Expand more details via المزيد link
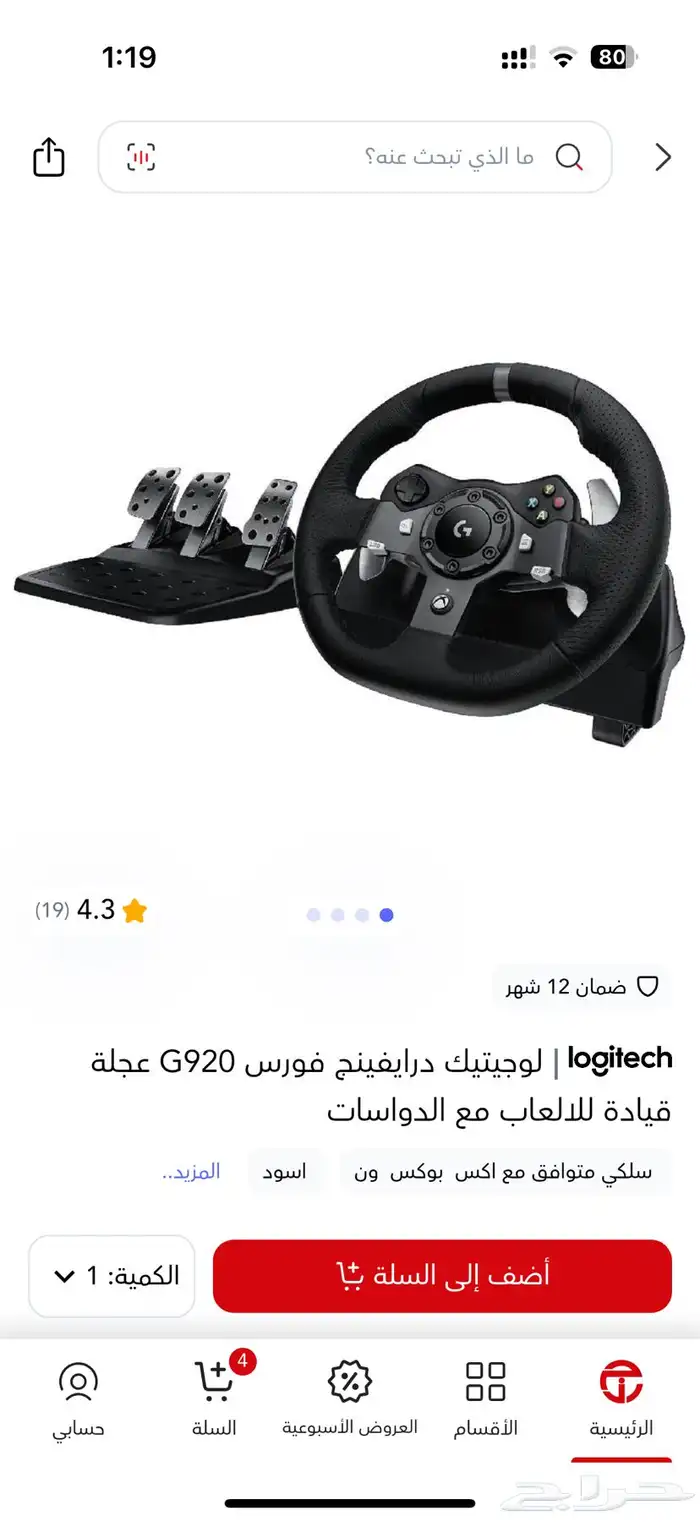The width and height of the screenshot is (700, 1522). (x=191, y=1171)
